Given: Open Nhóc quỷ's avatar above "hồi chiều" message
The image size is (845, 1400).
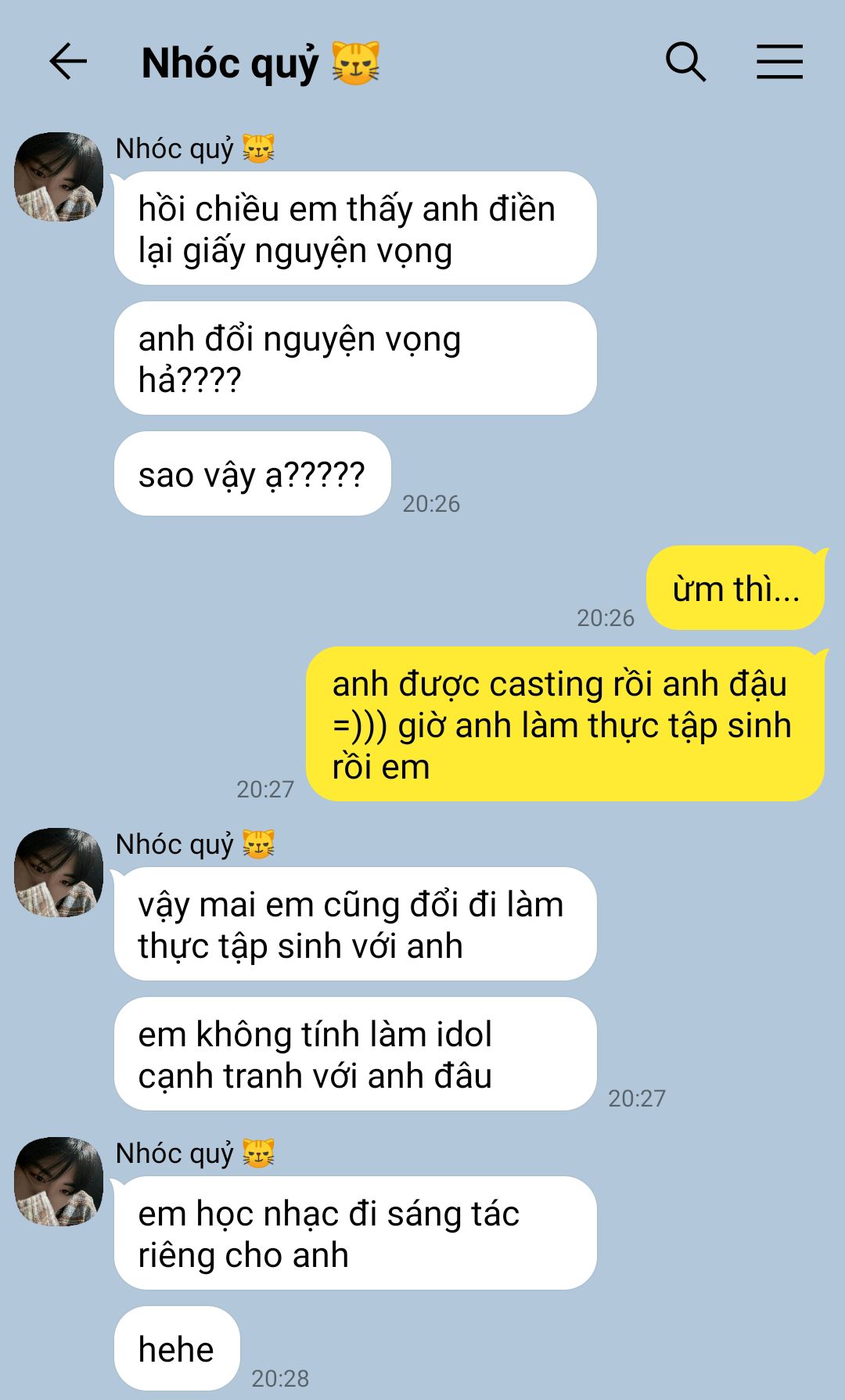Looking at the screenshot, I should (x=59, y=177).
